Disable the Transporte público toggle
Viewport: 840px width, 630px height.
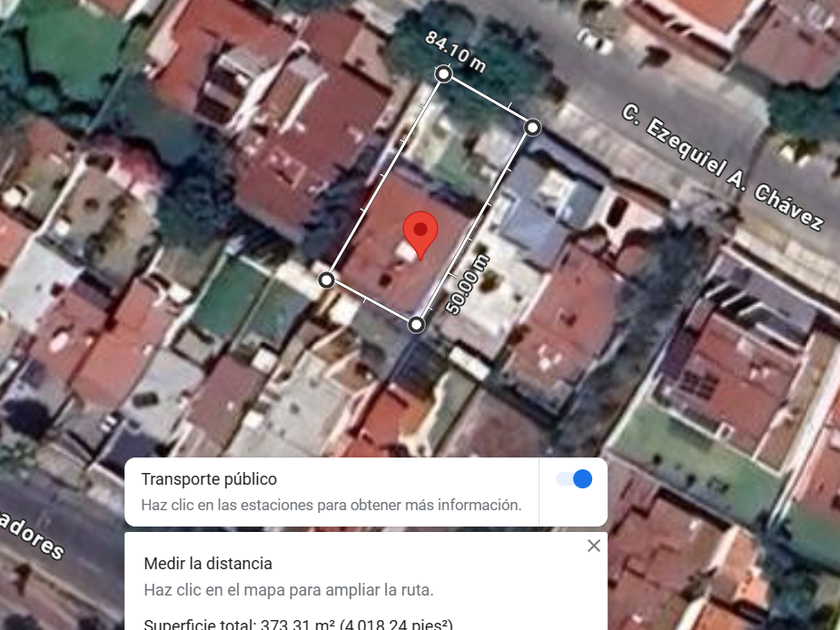click(x=574, y=479)
